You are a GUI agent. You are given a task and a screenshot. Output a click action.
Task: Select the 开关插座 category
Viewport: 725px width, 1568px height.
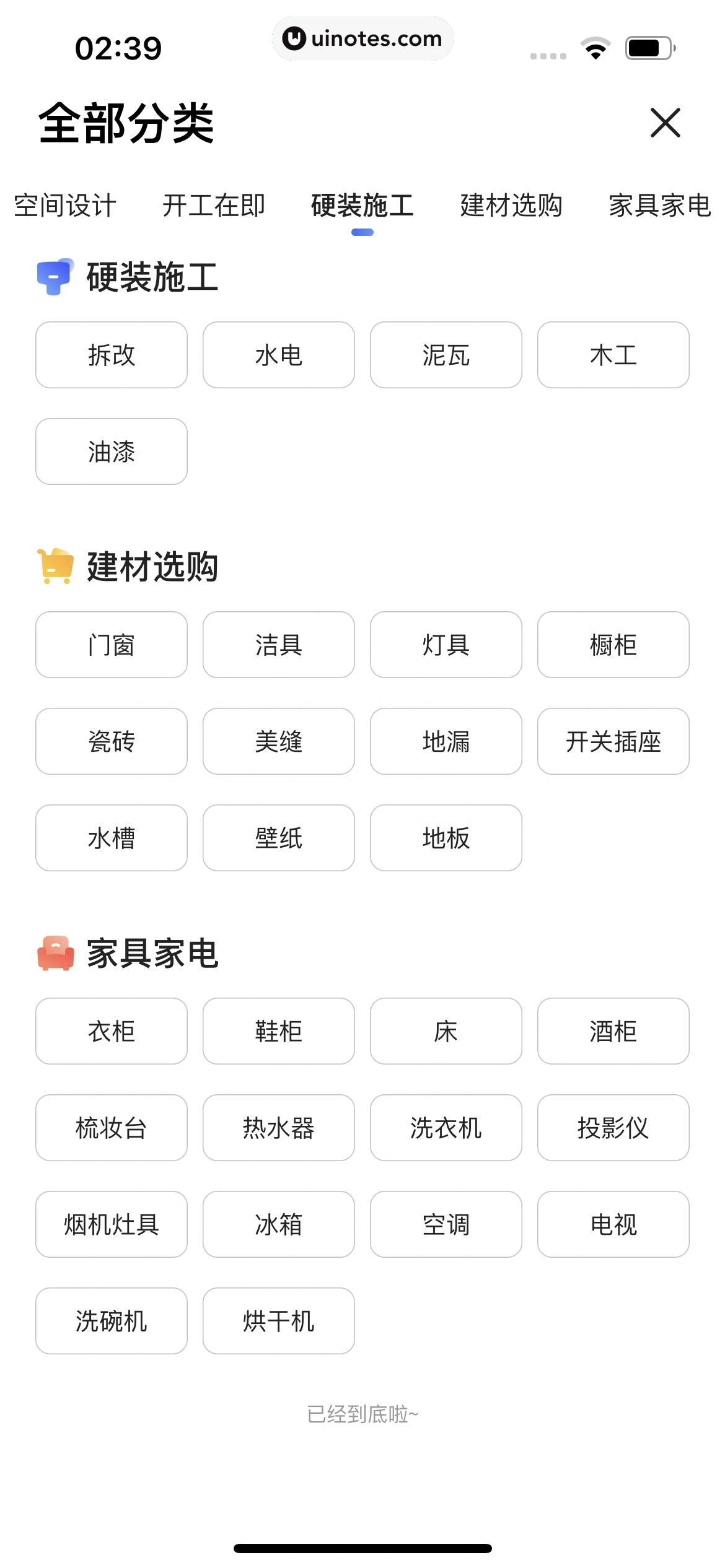coord(613,741)
